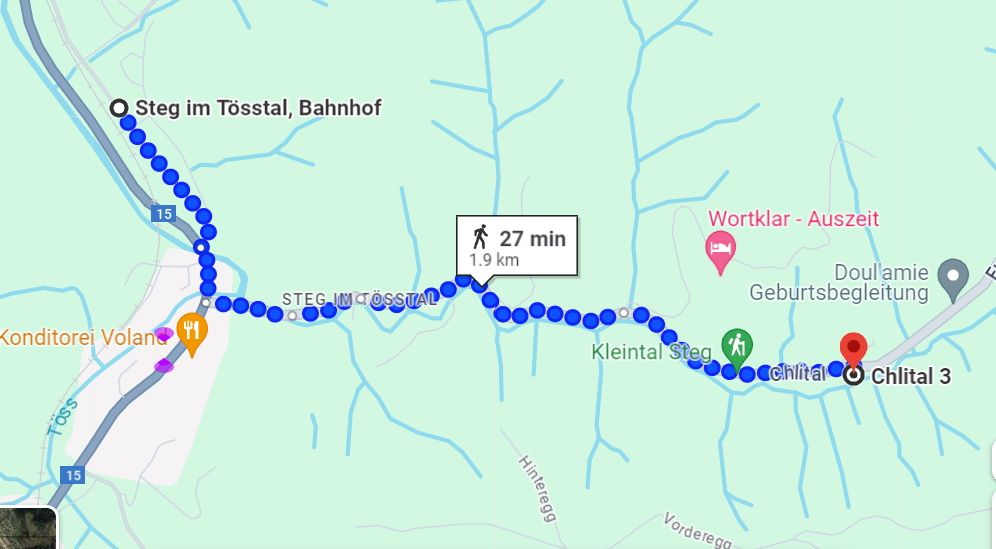Image resolution: width=996 pixels, height=549 pixels.
Task: Select the red destination pin at Chlital 3
Action: coord(853,349)
